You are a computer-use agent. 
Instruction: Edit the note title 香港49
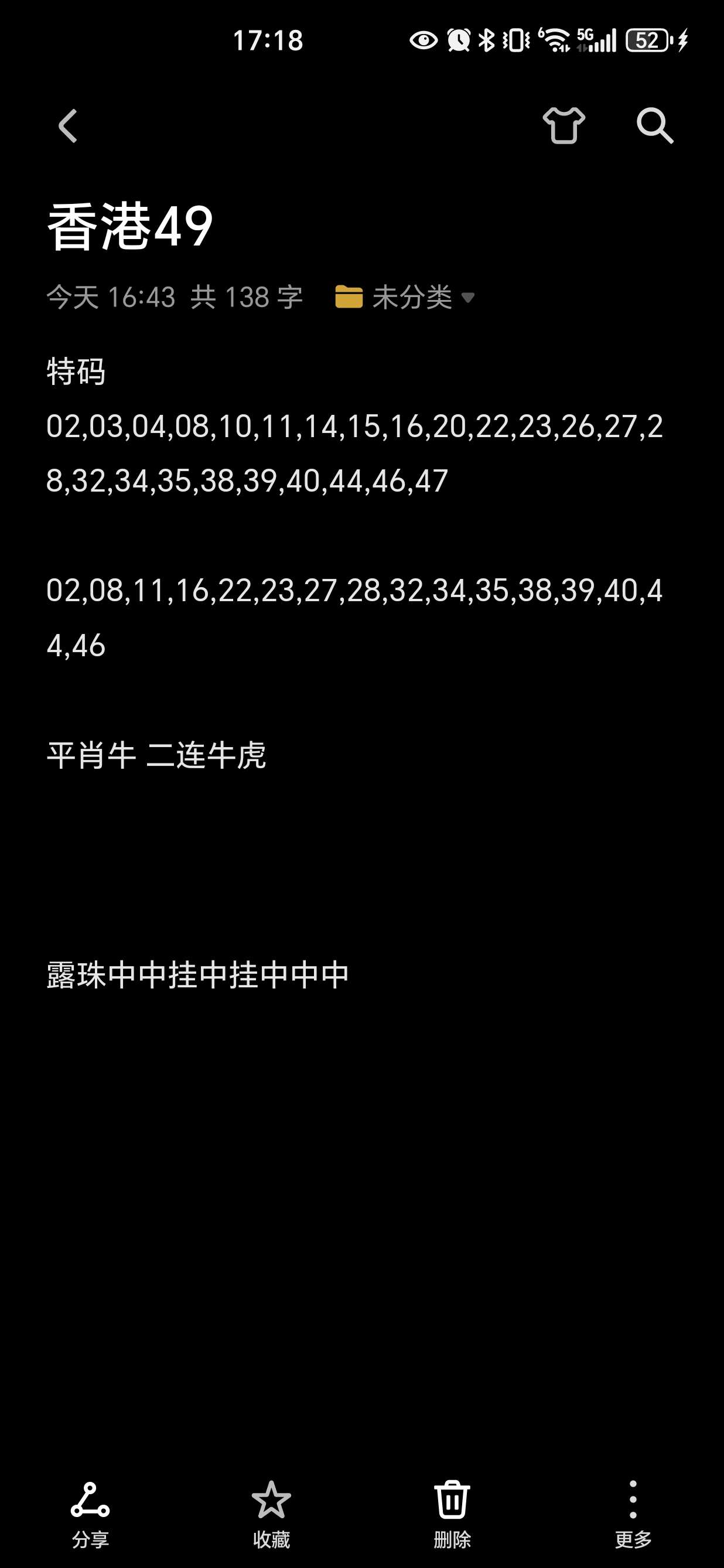130,226
